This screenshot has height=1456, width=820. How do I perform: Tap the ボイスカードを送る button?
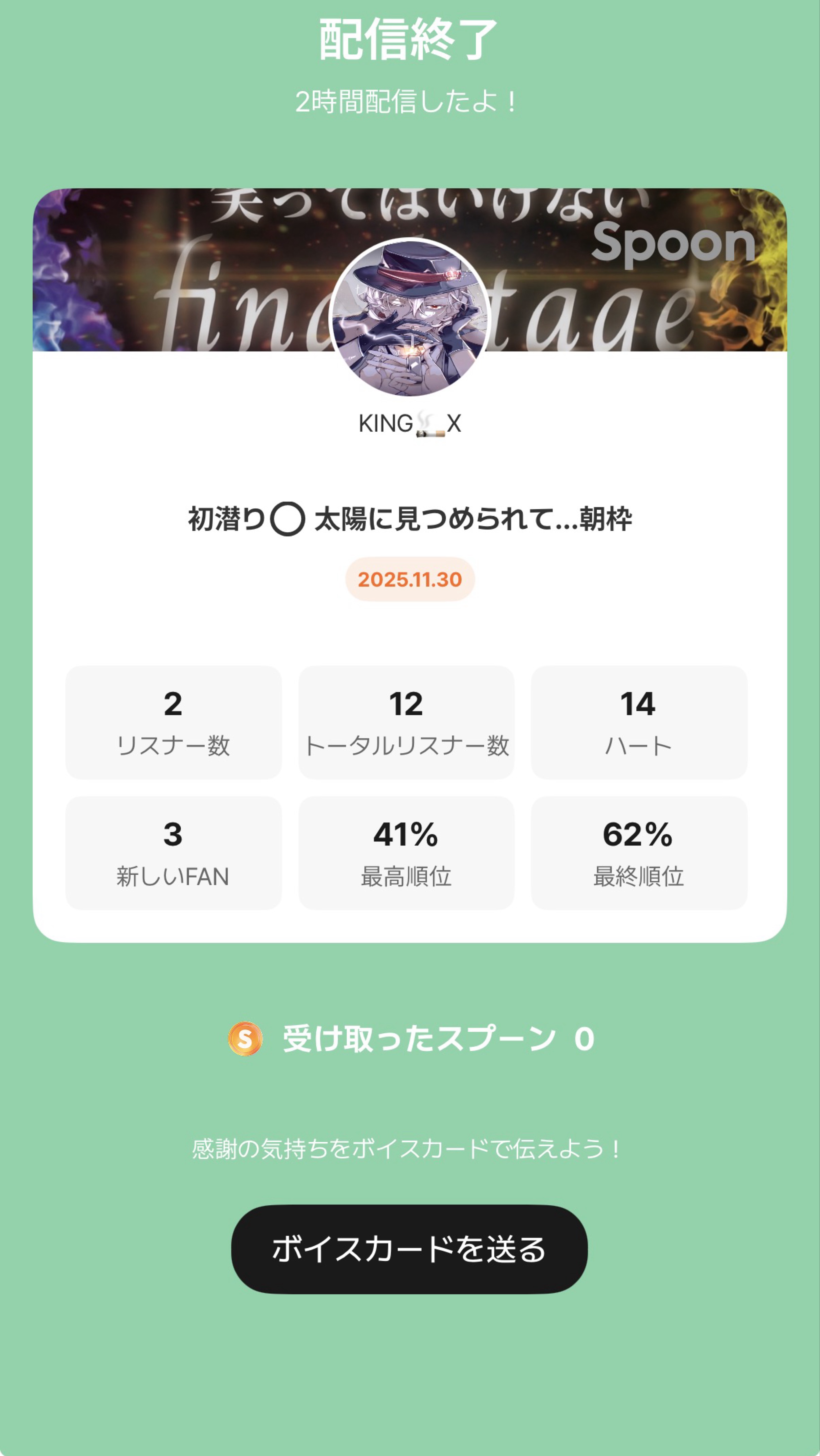pyautogui.click(x=409, y=1249)
